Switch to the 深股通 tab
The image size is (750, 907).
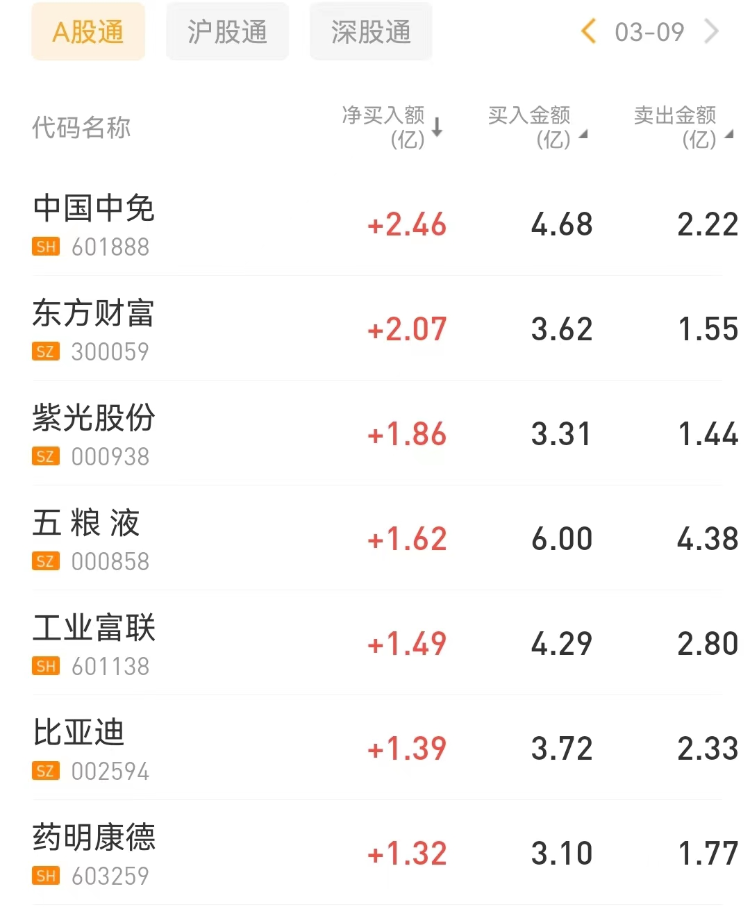[371, 32]
